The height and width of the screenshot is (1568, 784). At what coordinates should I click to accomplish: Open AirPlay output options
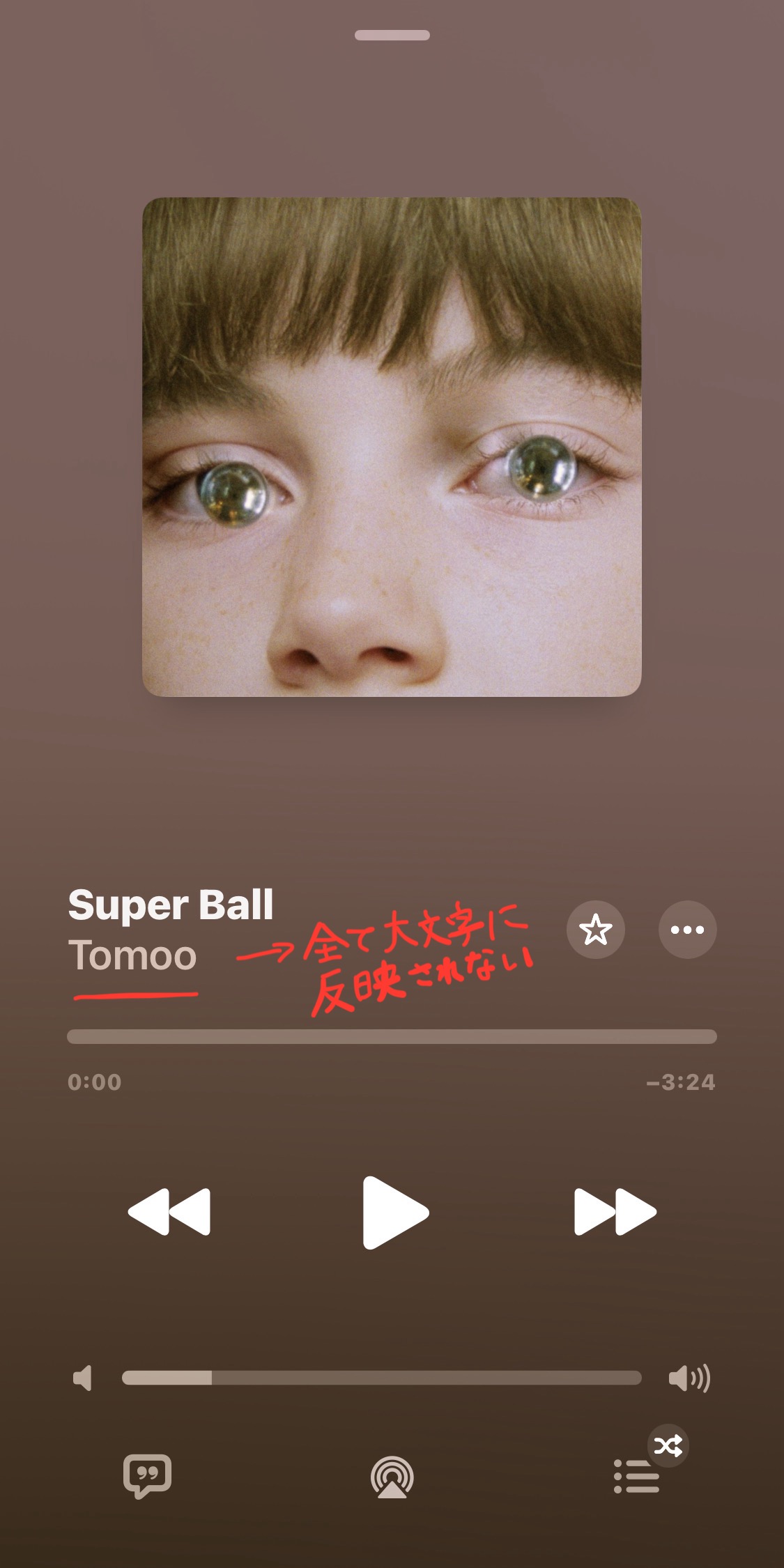point(392,1476)
